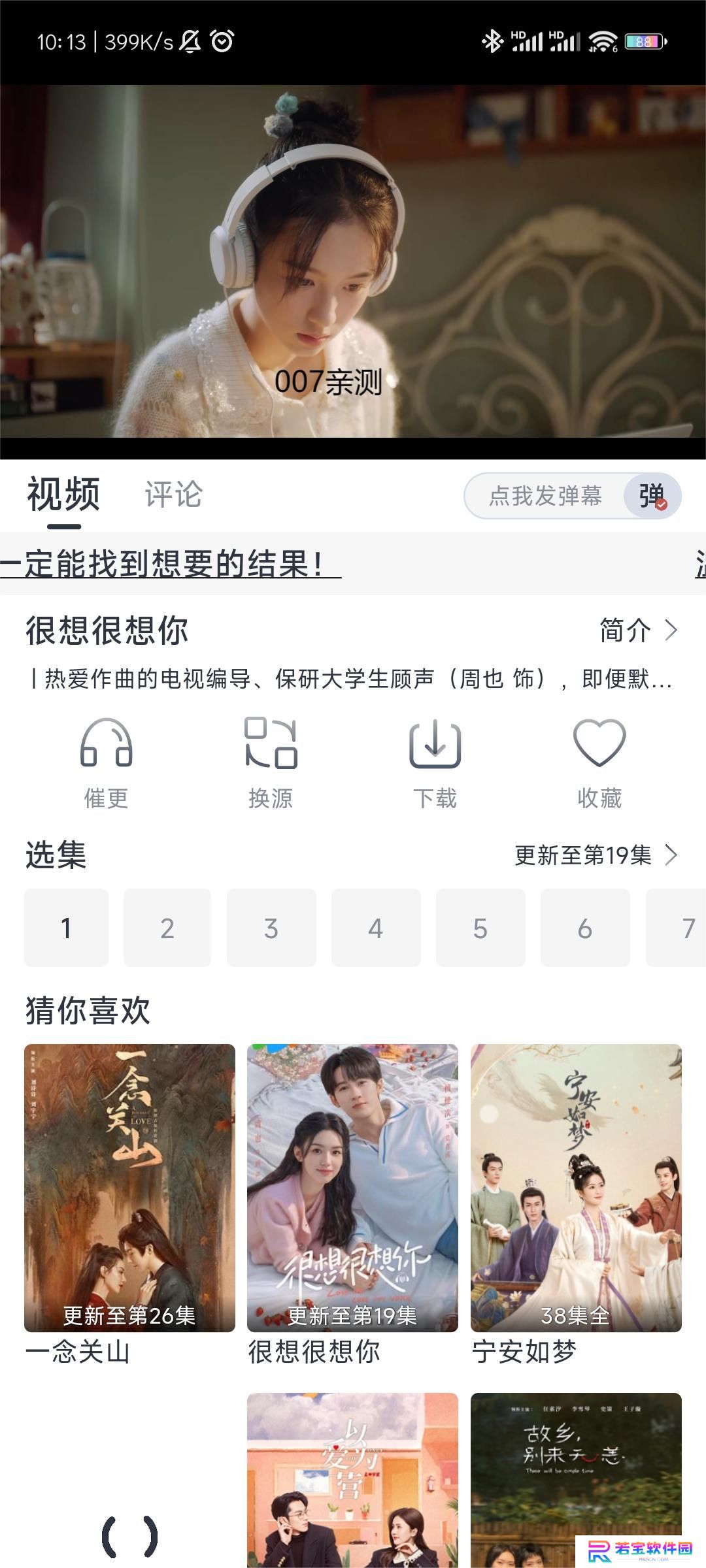Select episode 3
The image size is (706, 1568).
point(271,928)
